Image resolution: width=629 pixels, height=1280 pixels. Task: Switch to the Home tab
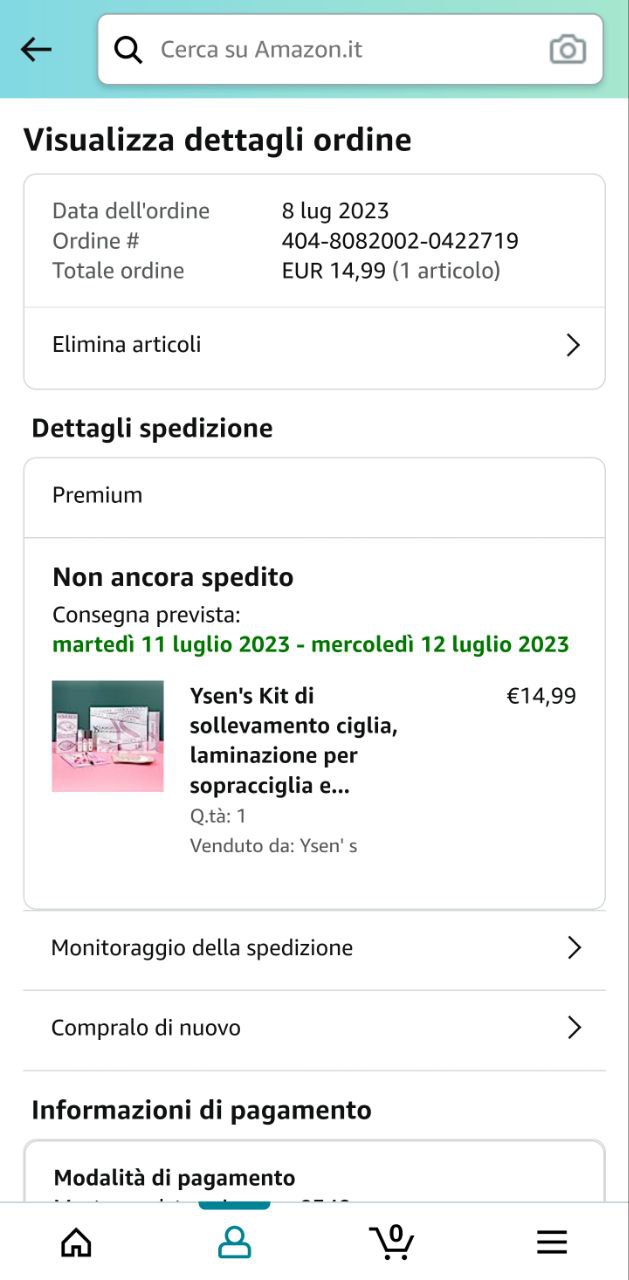(76, 1242)
